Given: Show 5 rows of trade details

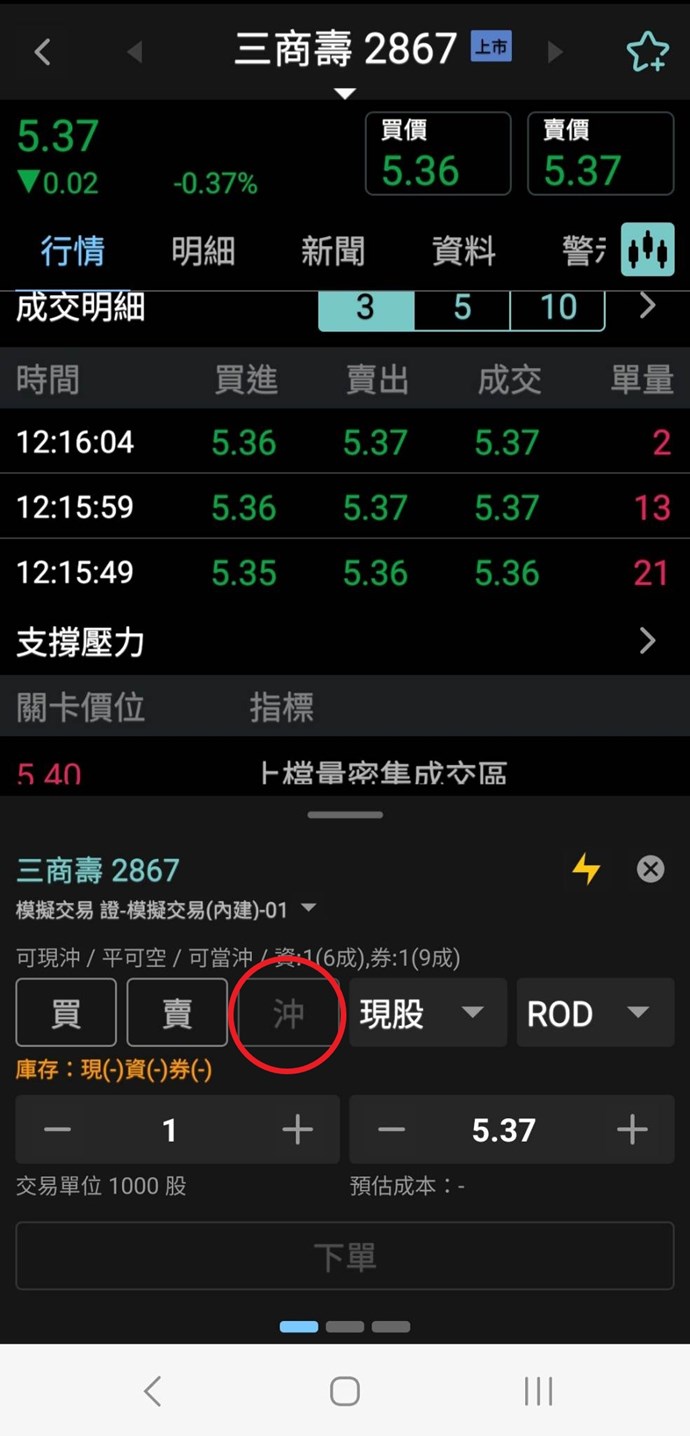Looking at the screenshot, I should coord(462,307).
